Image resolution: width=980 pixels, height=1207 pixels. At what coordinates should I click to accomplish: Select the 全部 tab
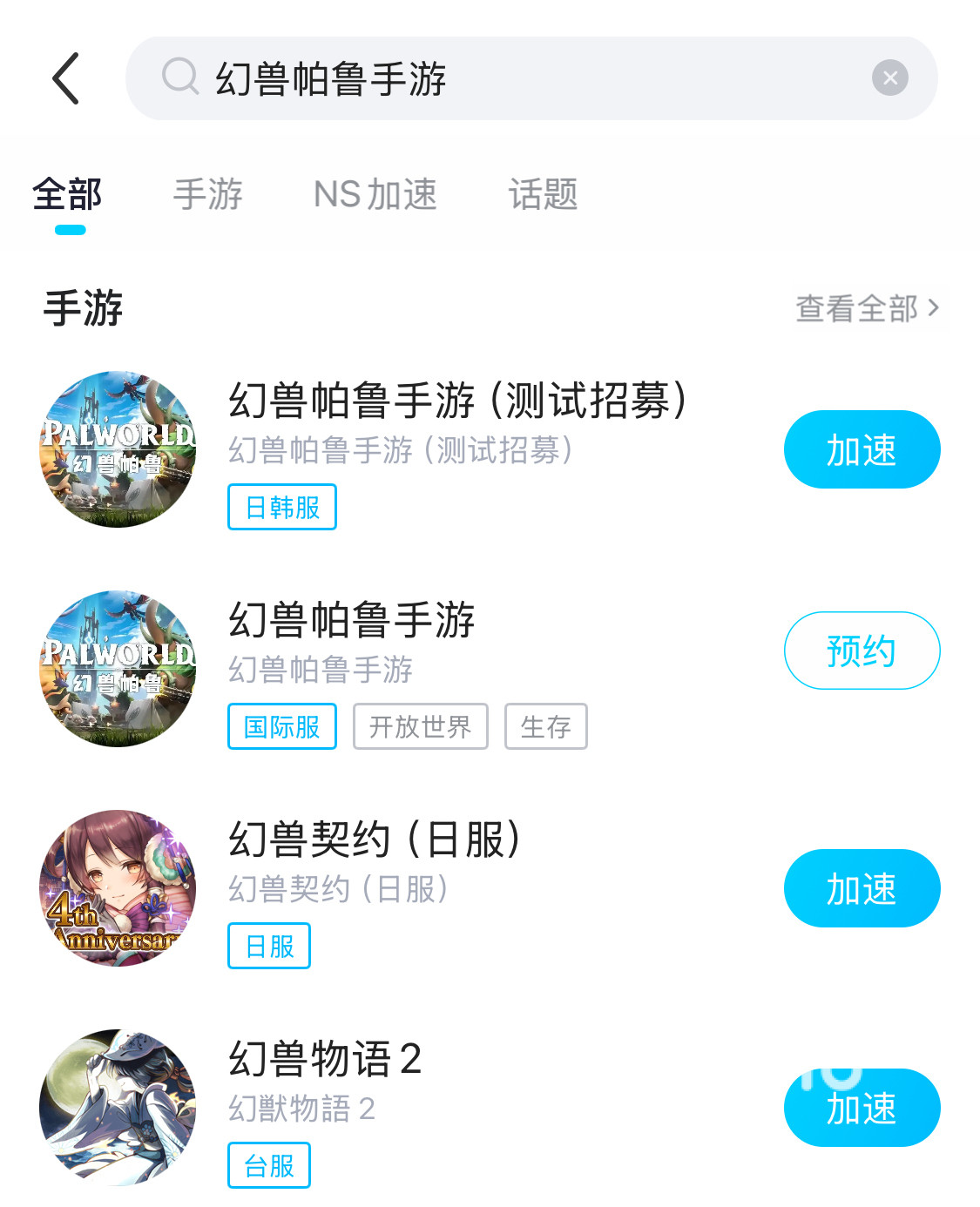point(68,194)
